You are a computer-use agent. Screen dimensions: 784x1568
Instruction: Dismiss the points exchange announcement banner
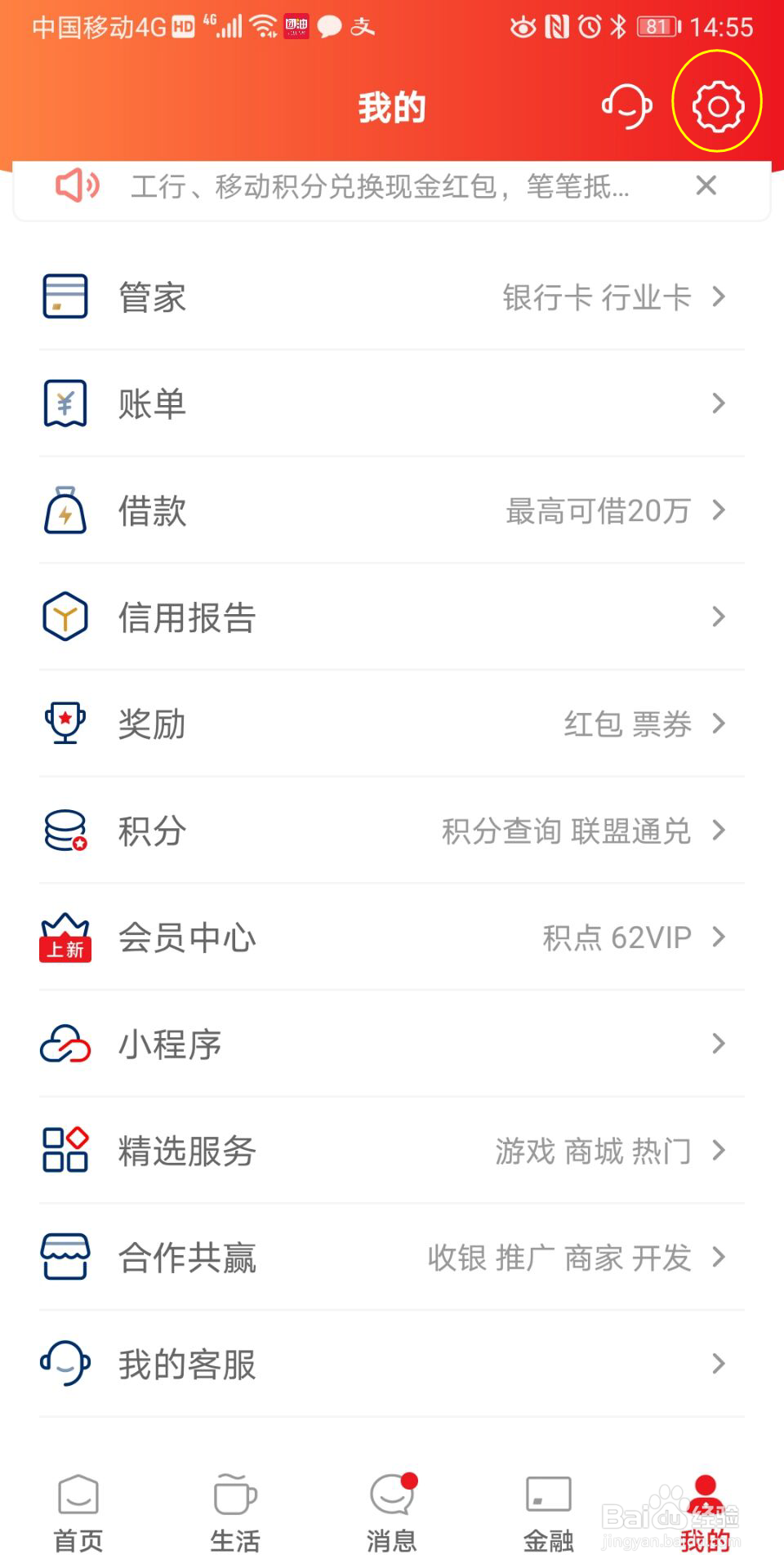pyautogui.click(x=706, y=185)
